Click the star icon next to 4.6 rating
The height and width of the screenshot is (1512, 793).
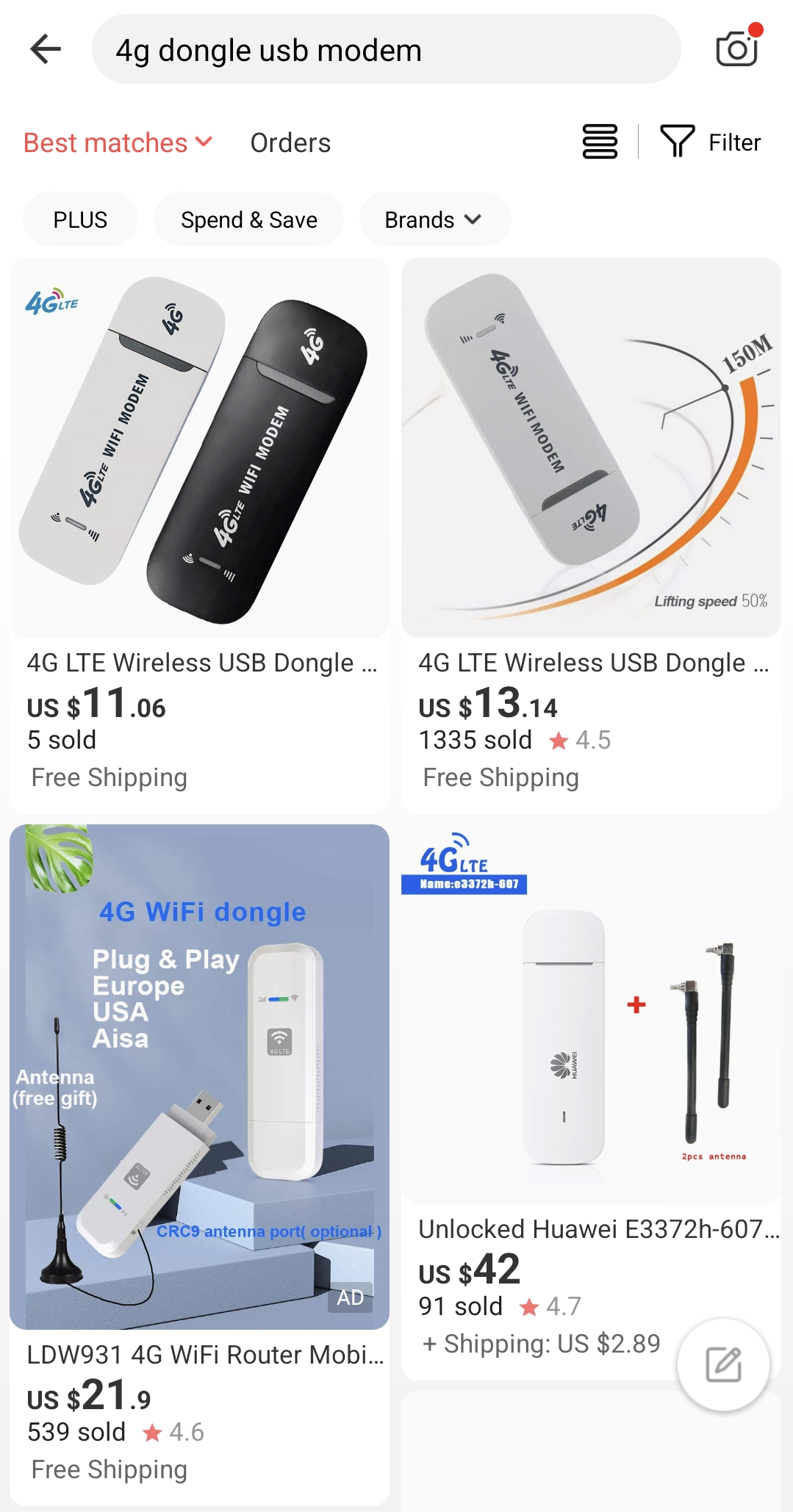pyautogui.click(x=154, y=1432)
